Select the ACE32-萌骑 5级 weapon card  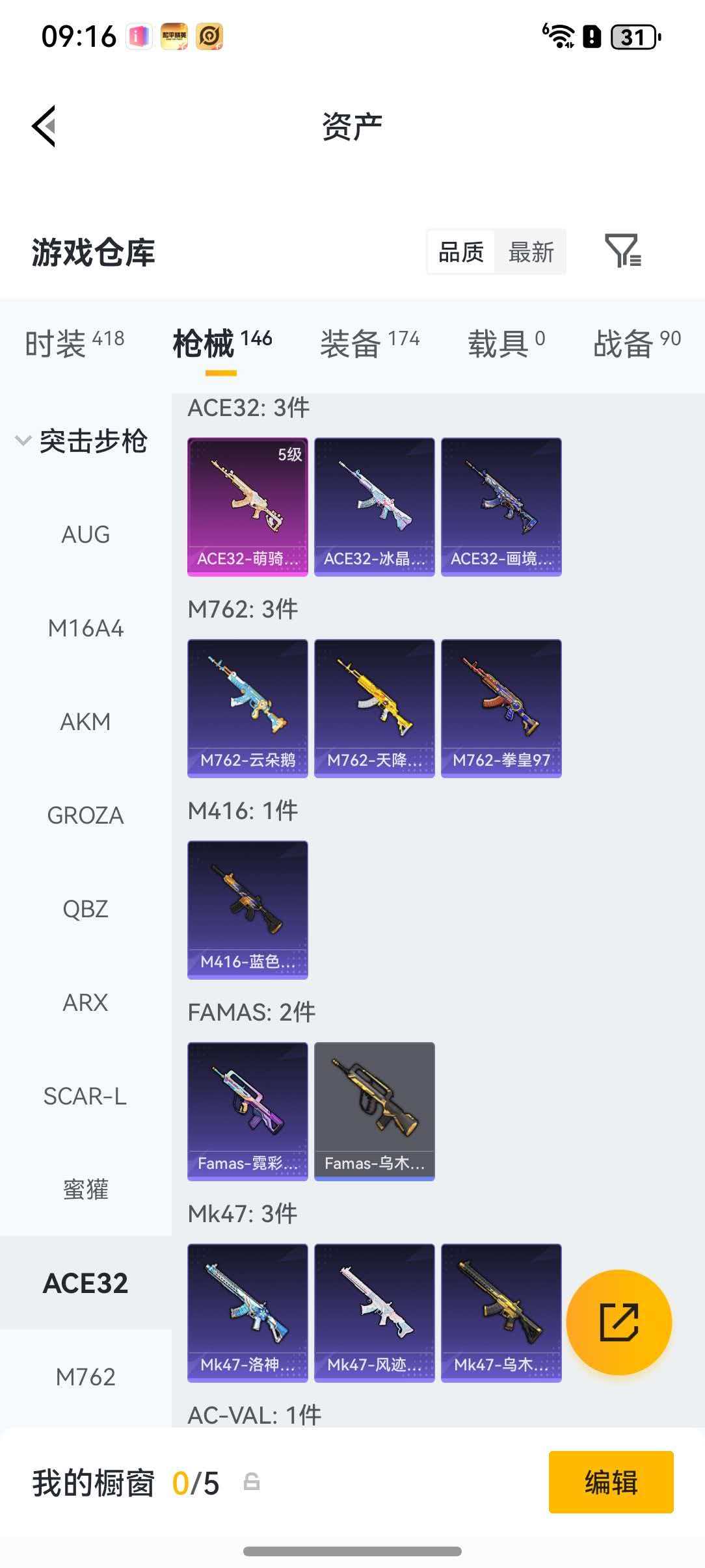(247, 506)
